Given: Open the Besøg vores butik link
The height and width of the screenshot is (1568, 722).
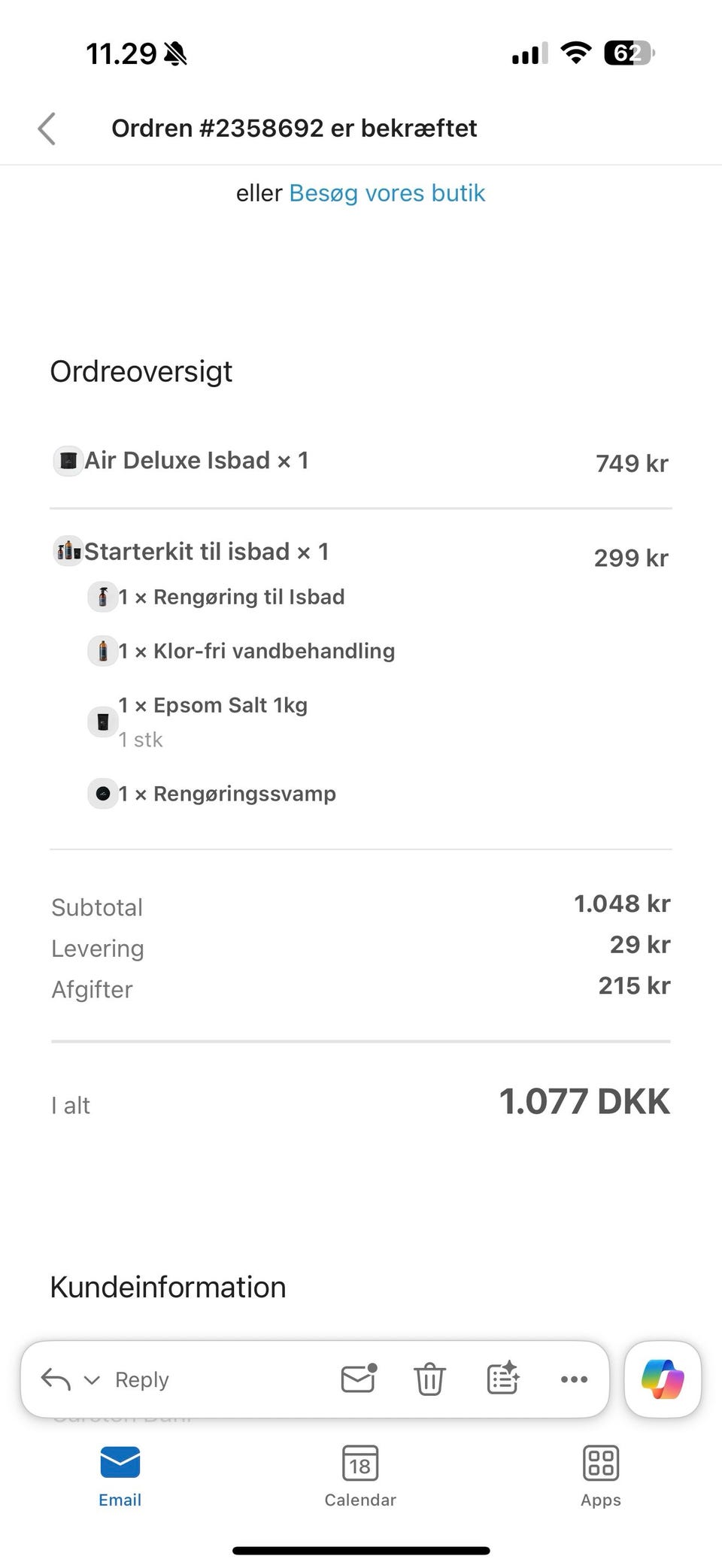Looking at the screenshot, I should click(387, 193).
